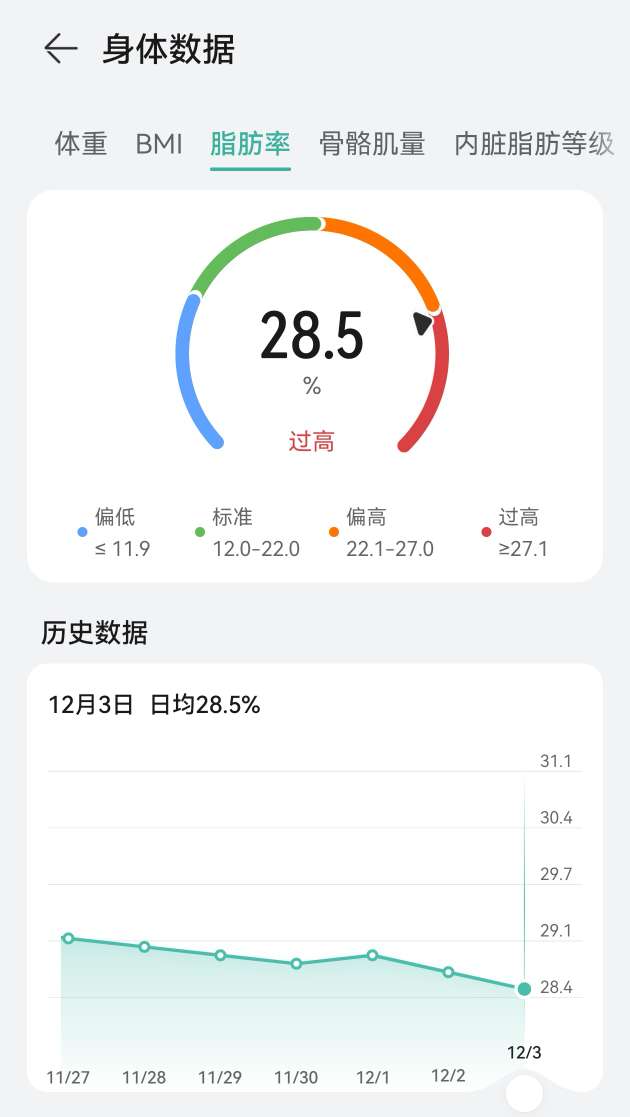Tap the 12/2 point on the chart
The height and width of the screenshot is (1117, 630).
click(448, 972)
